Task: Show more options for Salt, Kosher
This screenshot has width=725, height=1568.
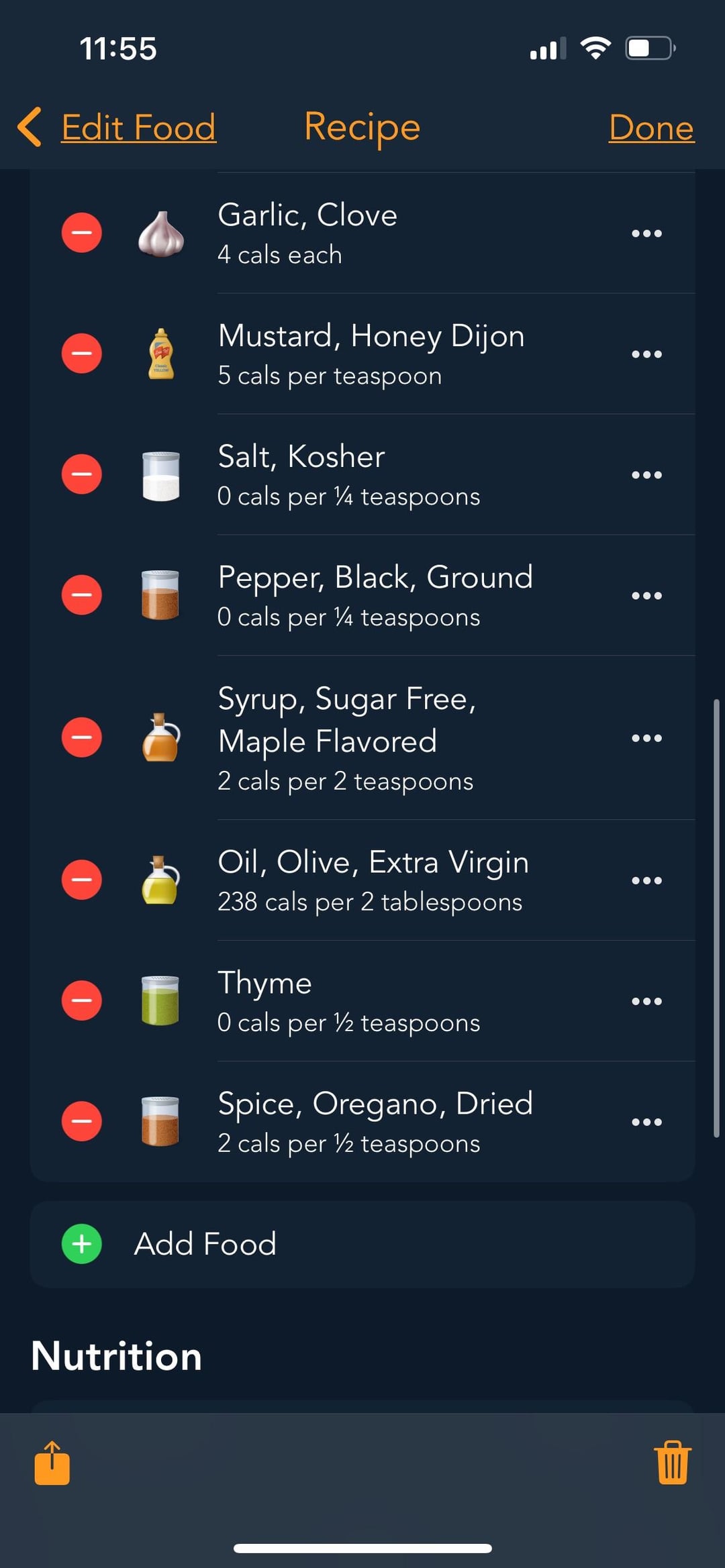Action: tap(646, 475)
